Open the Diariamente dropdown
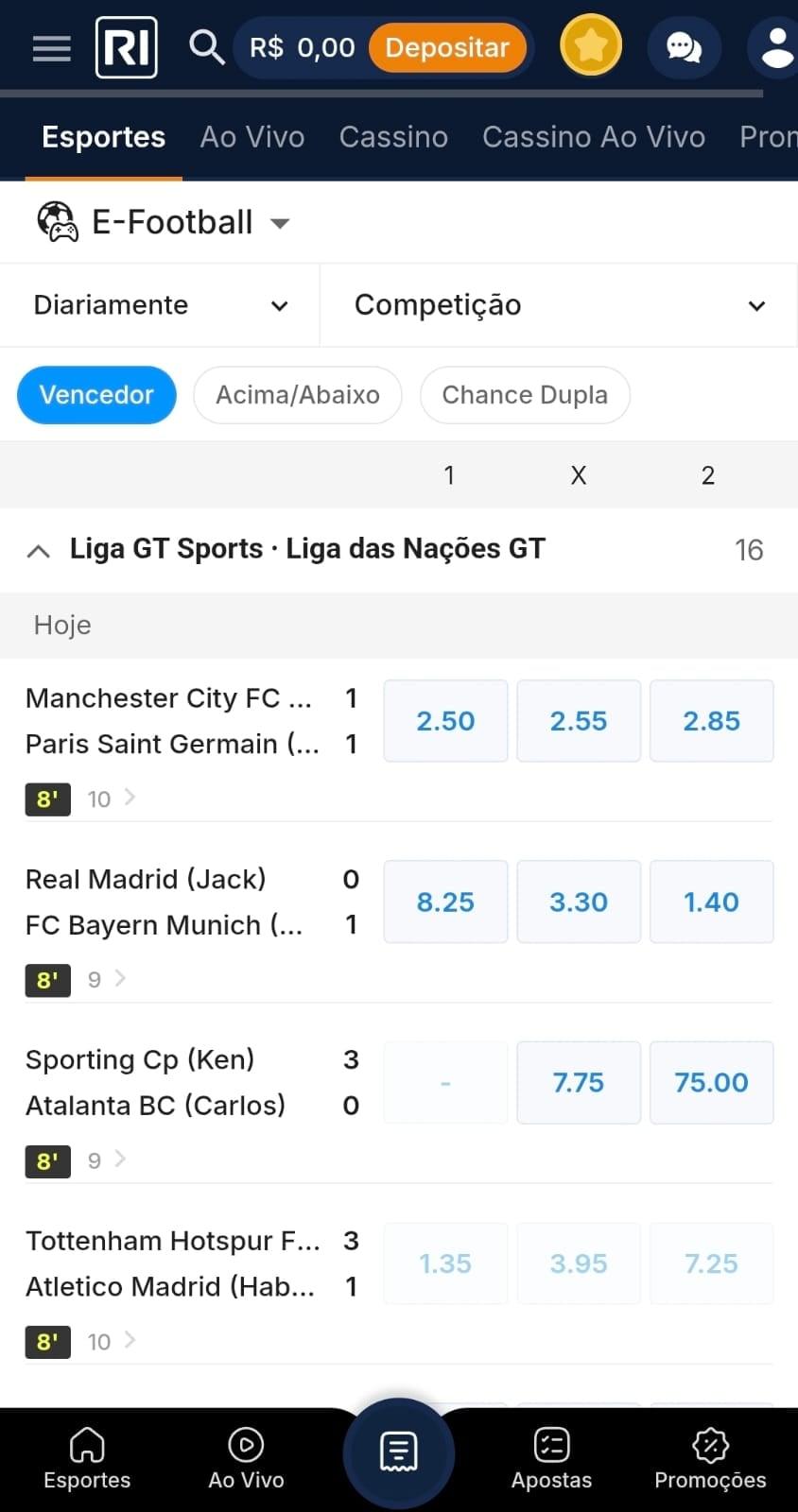 coord(160,304)
